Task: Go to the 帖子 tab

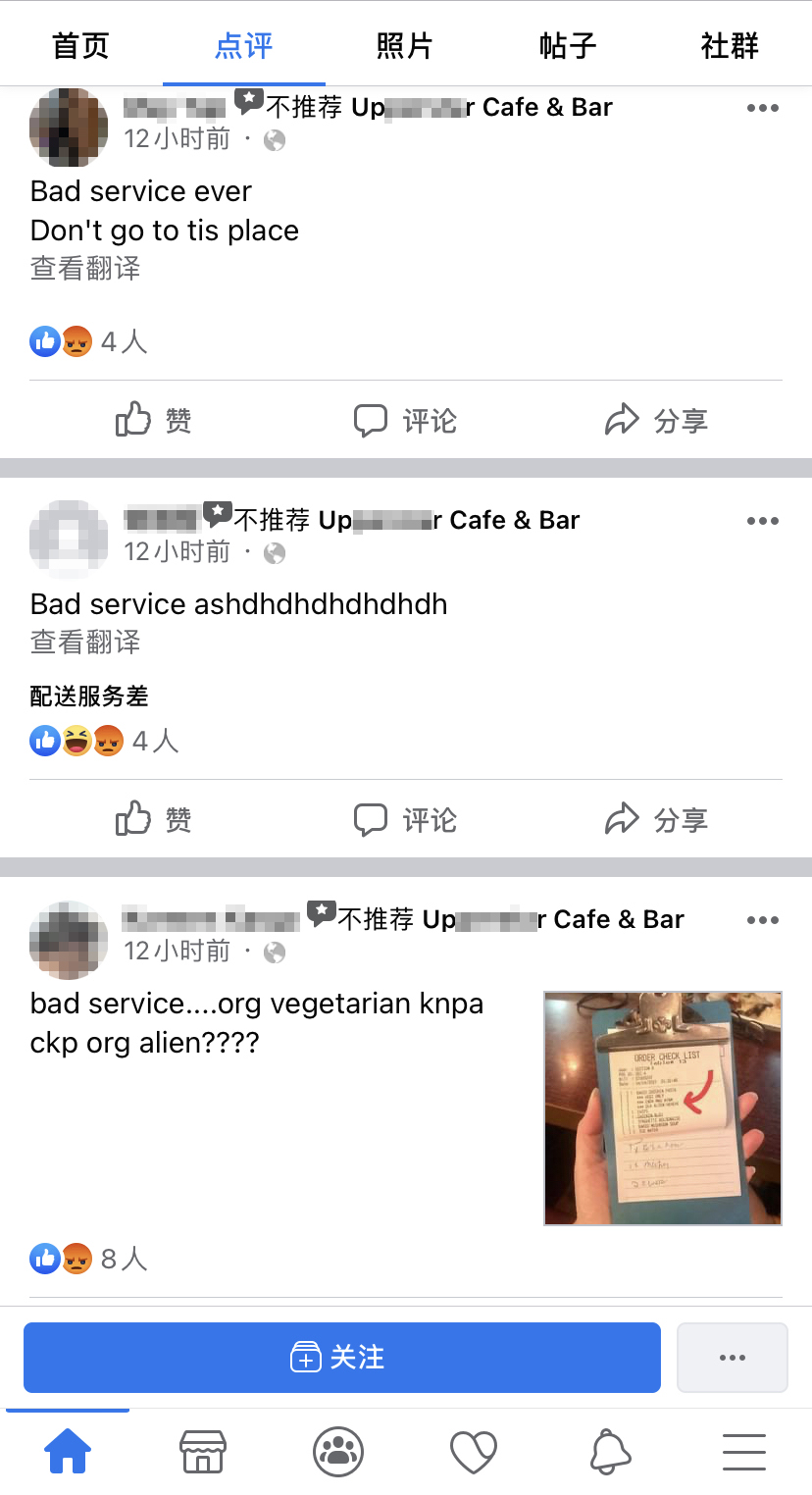Action: (x=567, y=45)
